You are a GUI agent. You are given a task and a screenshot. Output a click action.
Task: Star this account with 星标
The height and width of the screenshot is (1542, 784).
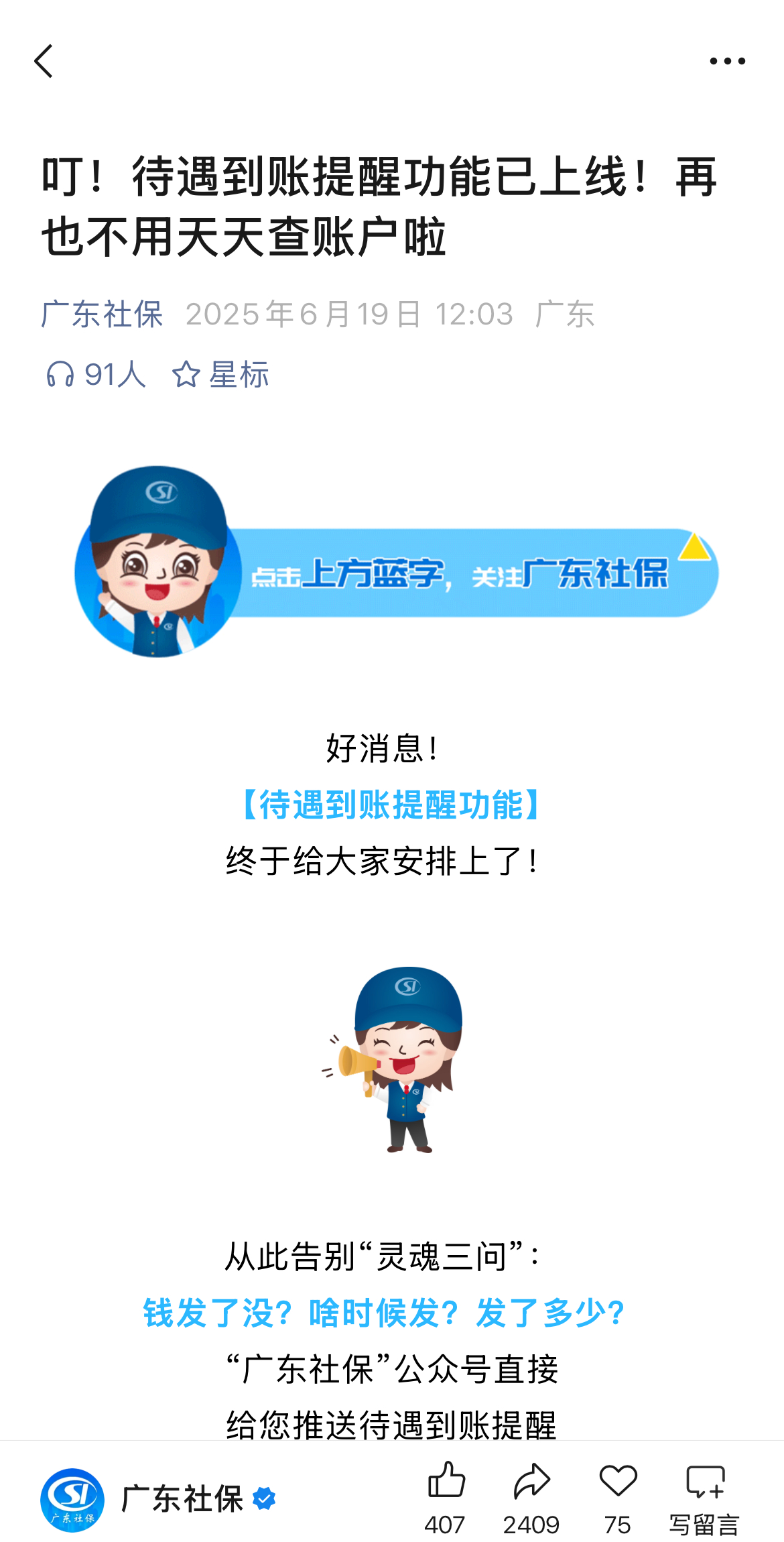220,374
